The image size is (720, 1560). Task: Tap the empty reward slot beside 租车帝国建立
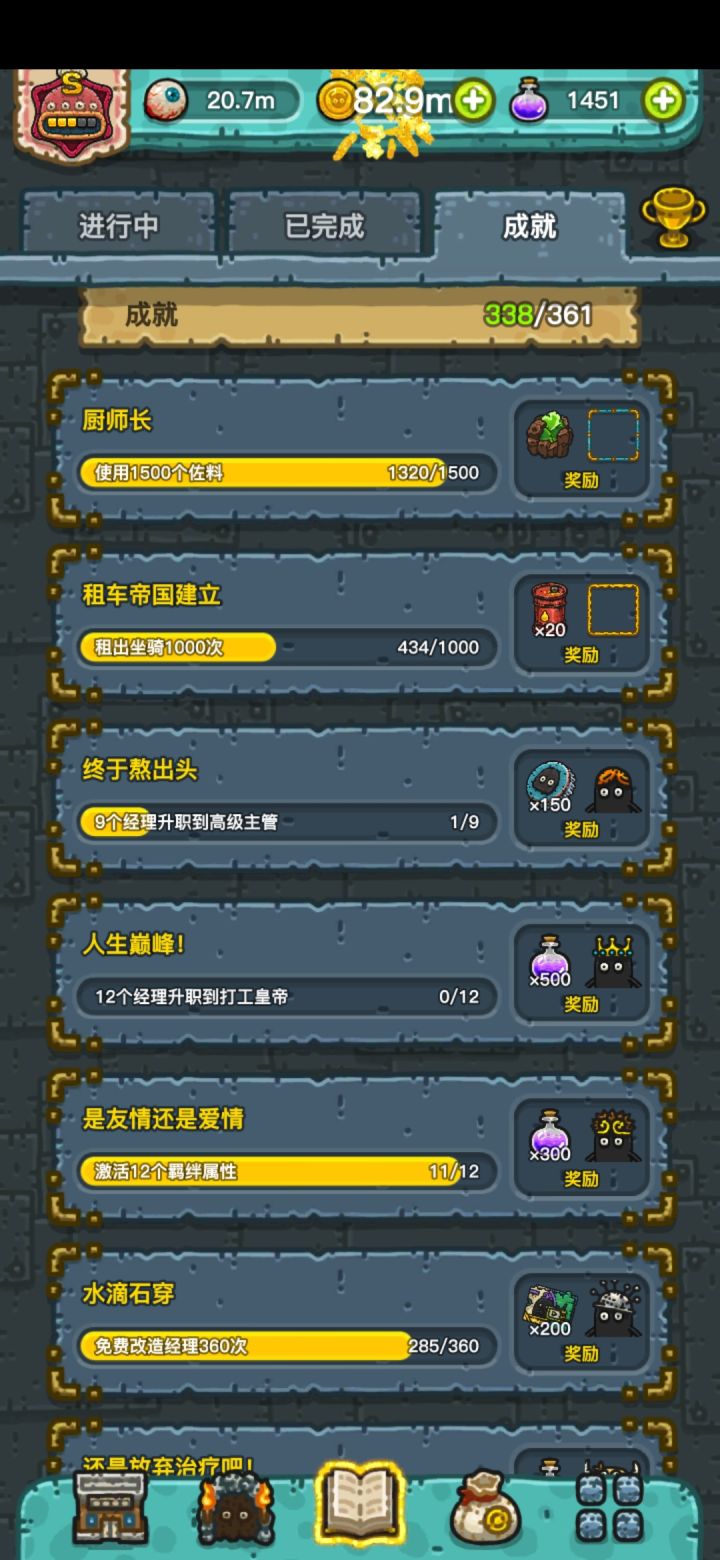[x=613, y=610]
